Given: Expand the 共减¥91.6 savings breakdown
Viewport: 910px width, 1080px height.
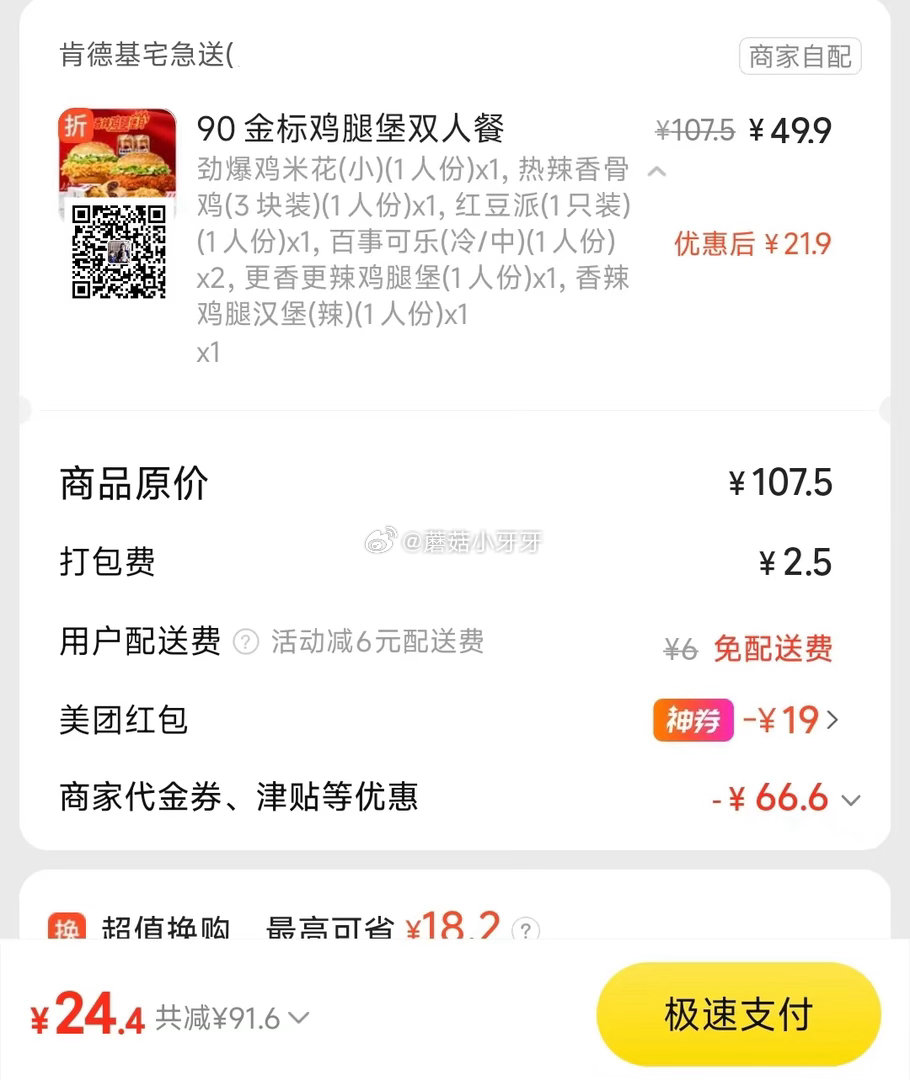Looking at the screenshot, I should click(232, 1019).
